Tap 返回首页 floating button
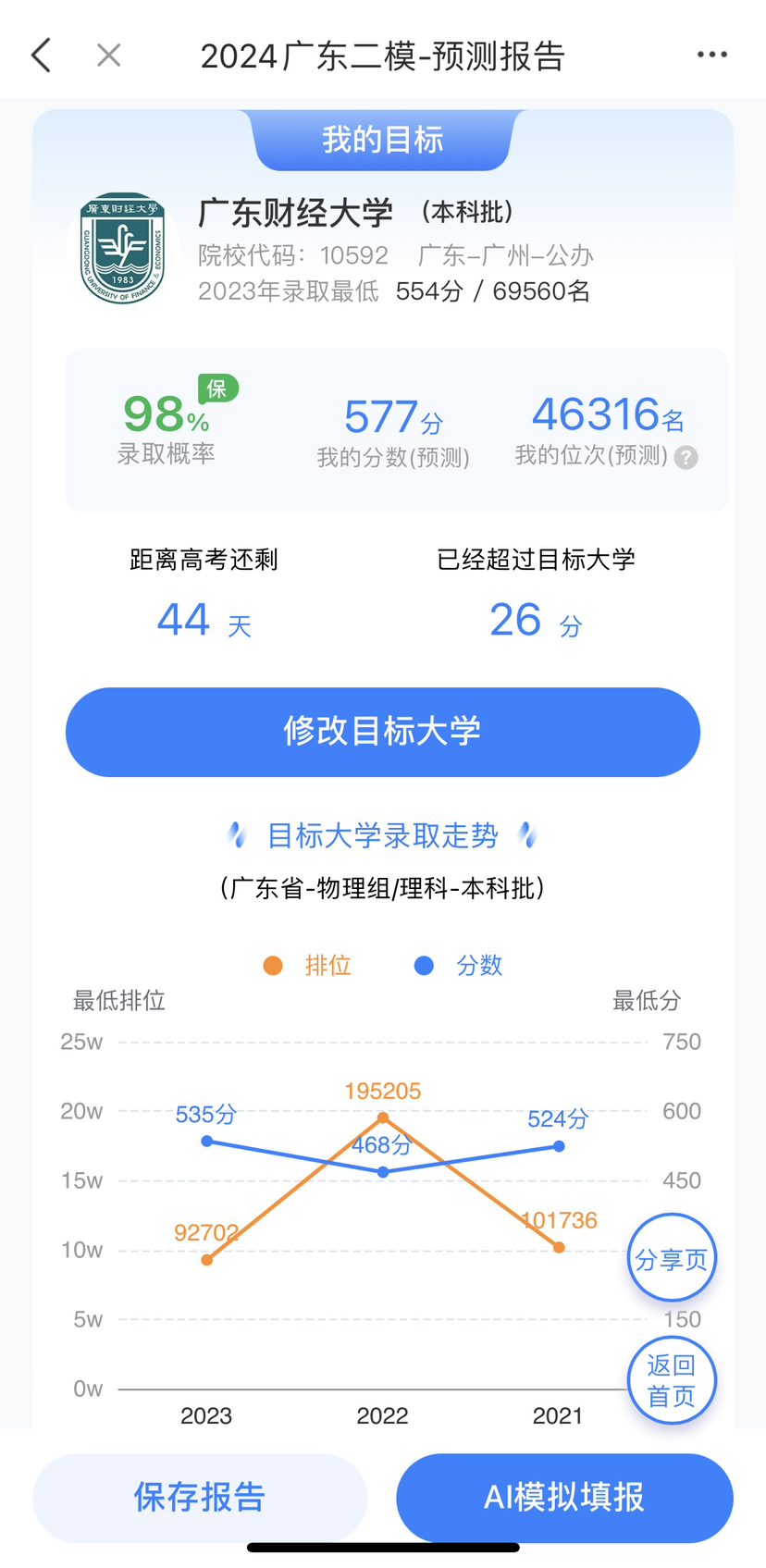The image size is (766, 1568). pyautogui.click(x=672, y=1379)
